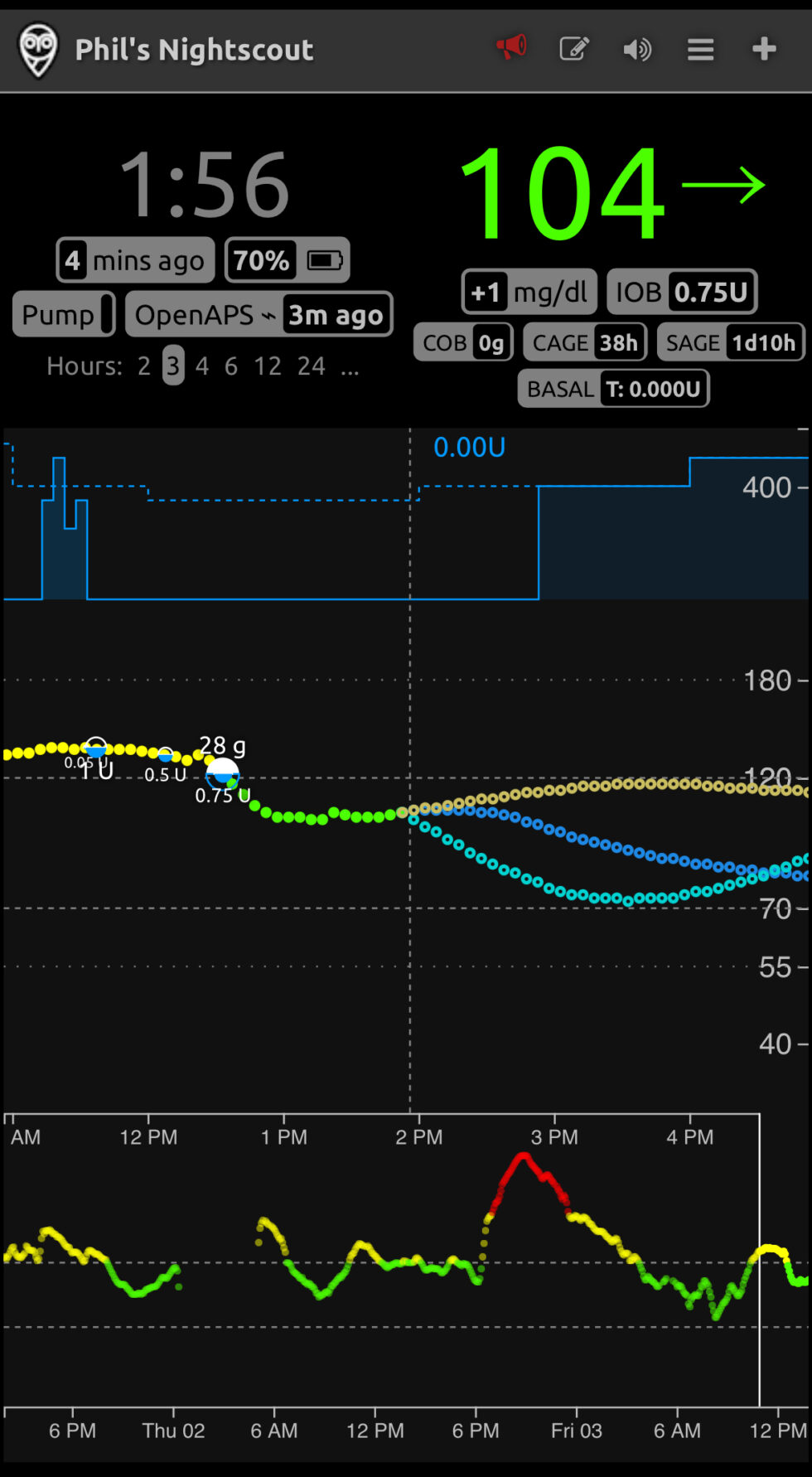View the last 24 hours
812x1477 pixels.
point(312,366)
